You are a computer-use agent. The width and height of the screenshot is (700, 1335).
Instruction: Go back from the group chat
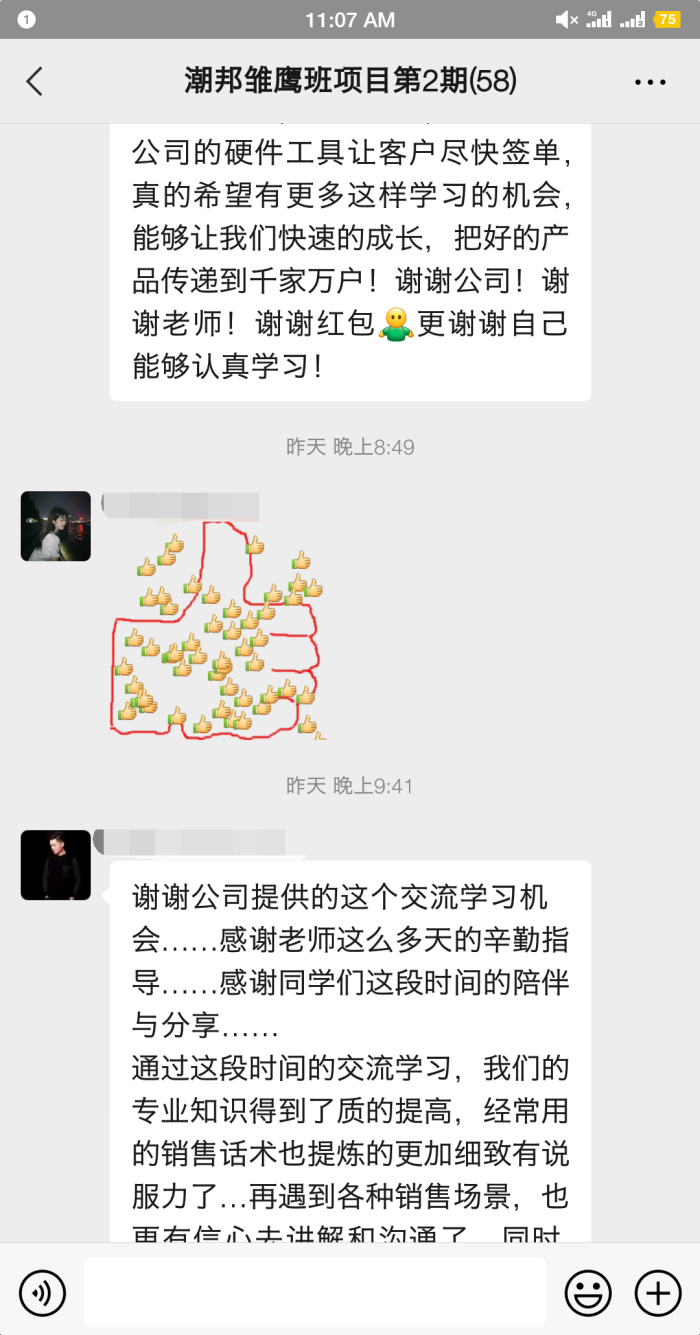(x=35, y=81)
